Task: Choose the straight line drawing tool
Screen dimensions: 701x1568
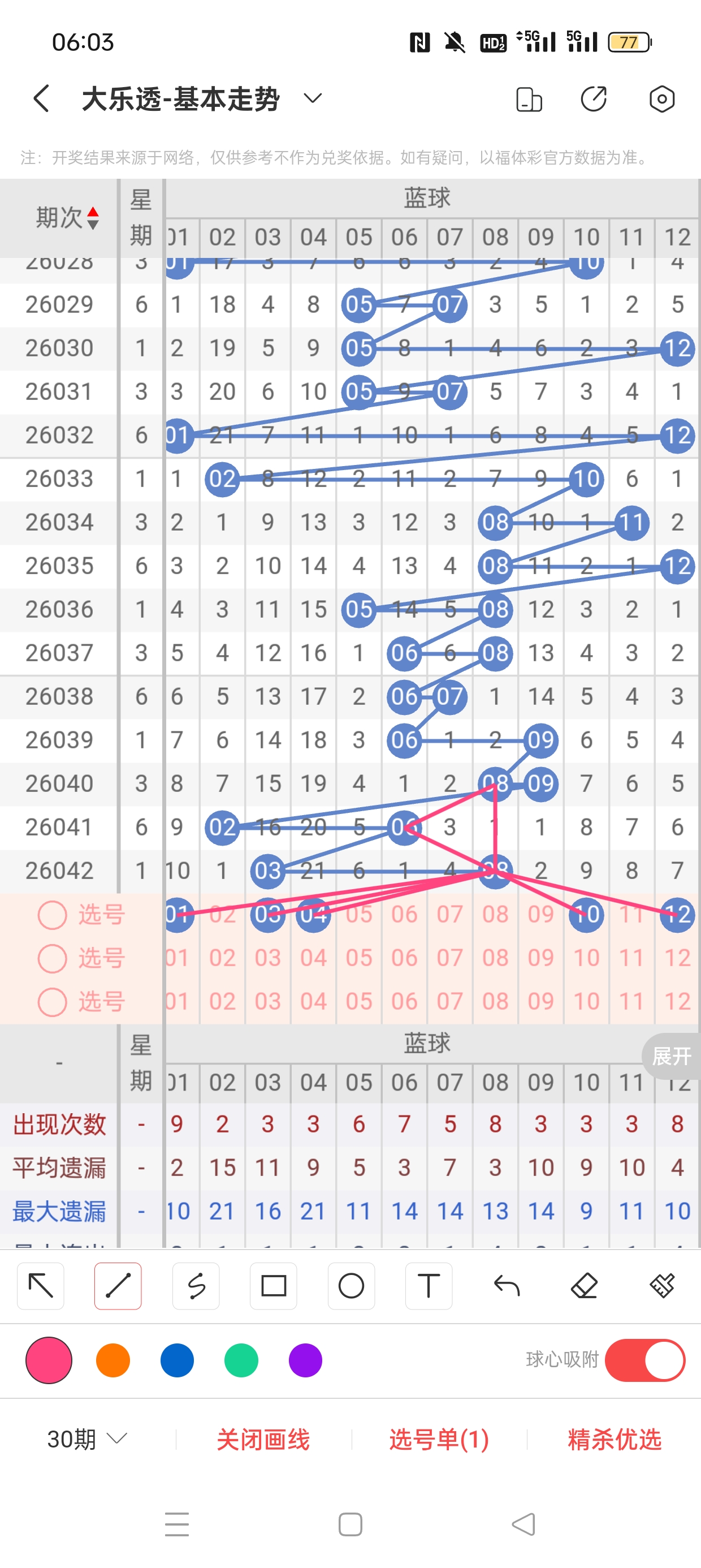Action: pos(118,1286)
